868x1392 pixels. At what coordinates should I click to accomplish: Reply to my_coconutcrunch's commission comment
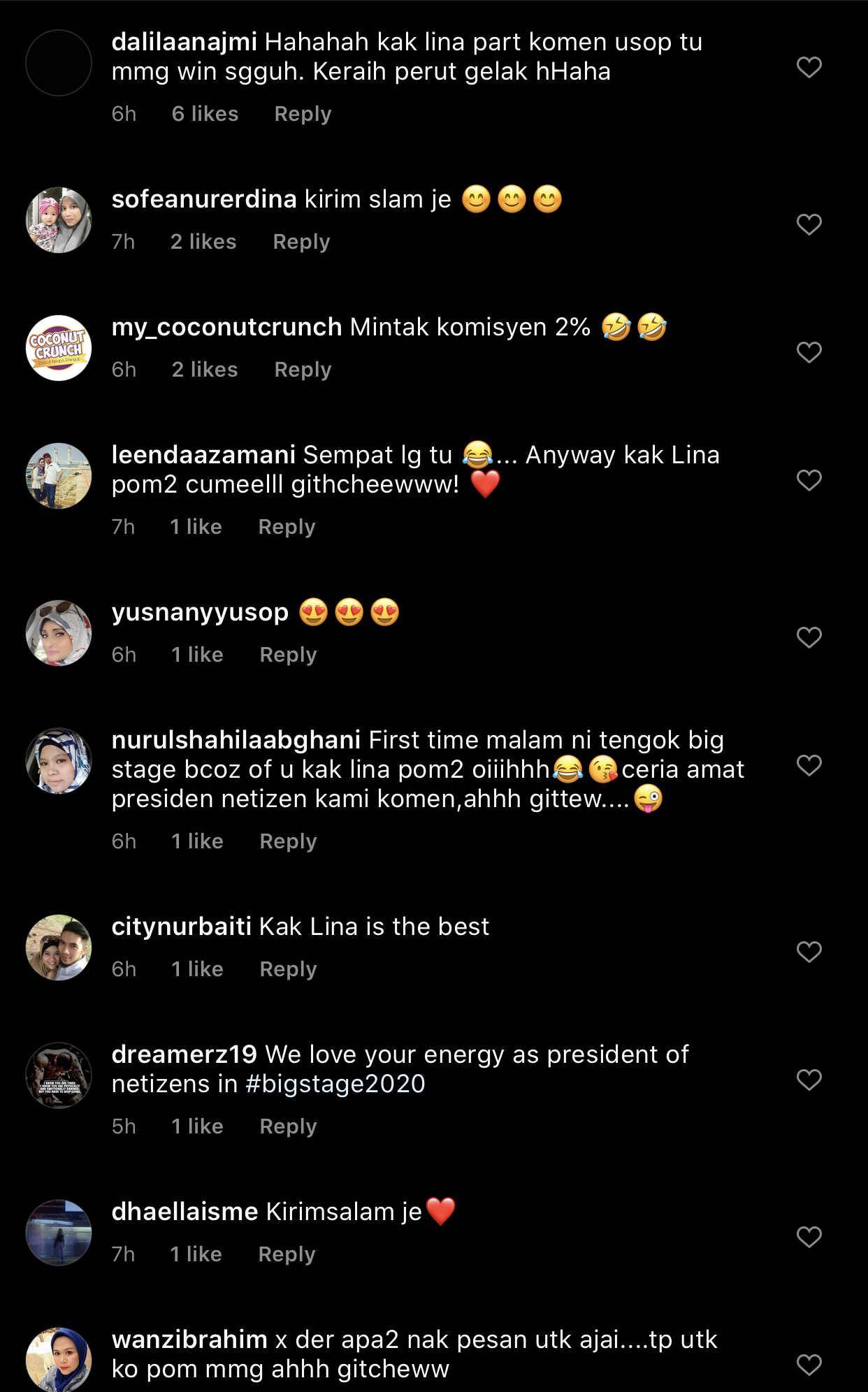303,370
